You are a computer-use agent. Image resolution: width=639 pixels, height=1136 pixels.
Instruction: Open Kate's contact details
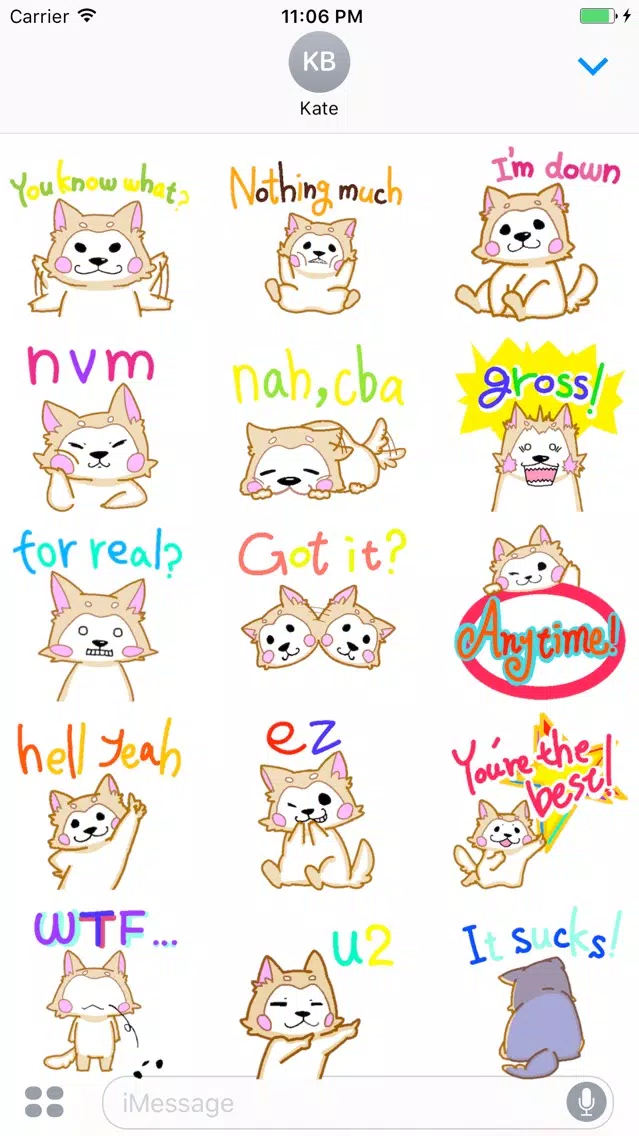319,73
